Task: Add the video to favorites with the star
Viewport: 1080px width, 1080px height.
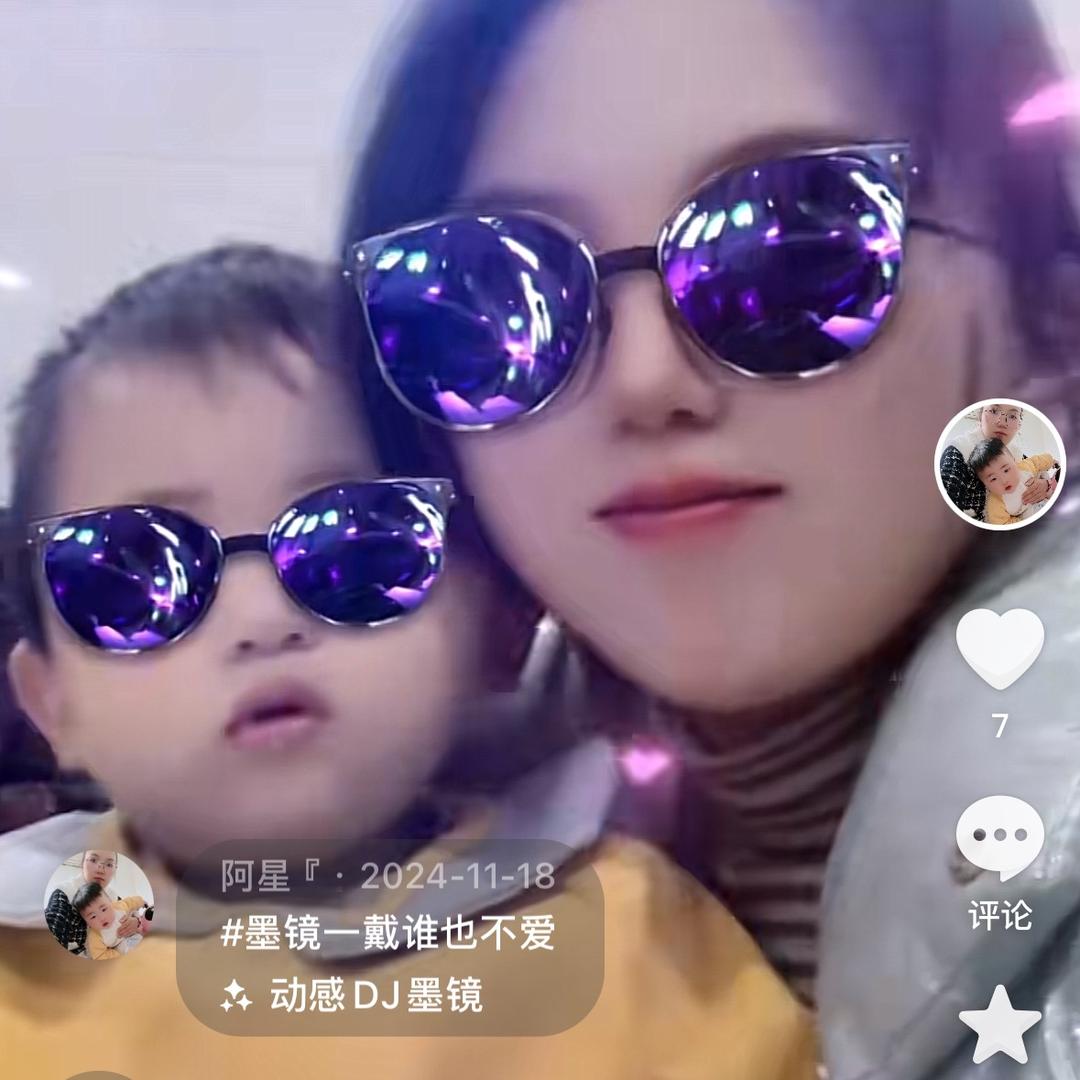Action: point(999,1024)
